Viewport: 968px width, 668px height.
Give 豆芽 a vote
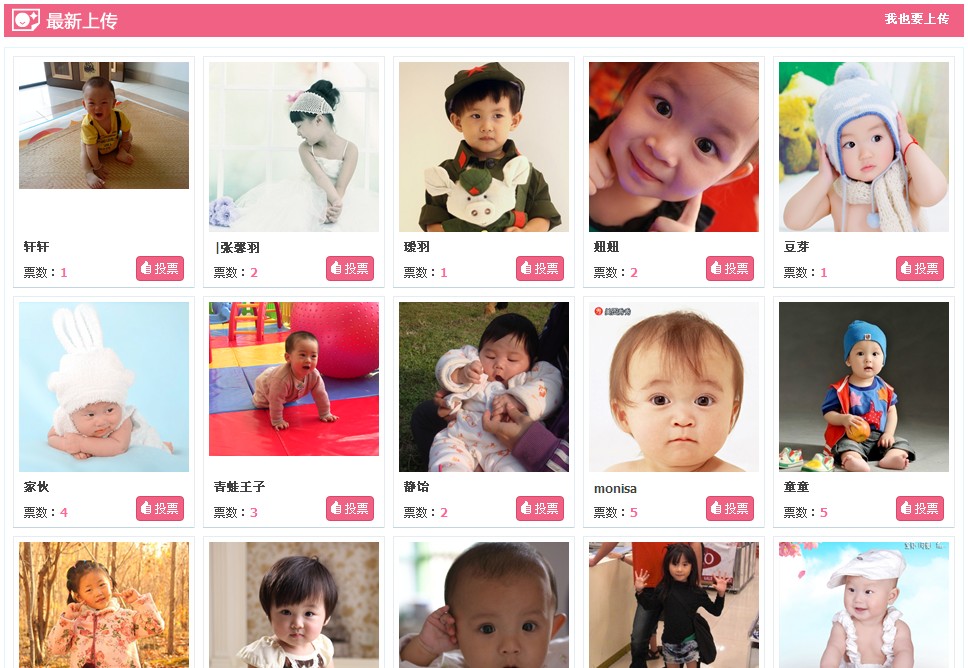point(920,268)
